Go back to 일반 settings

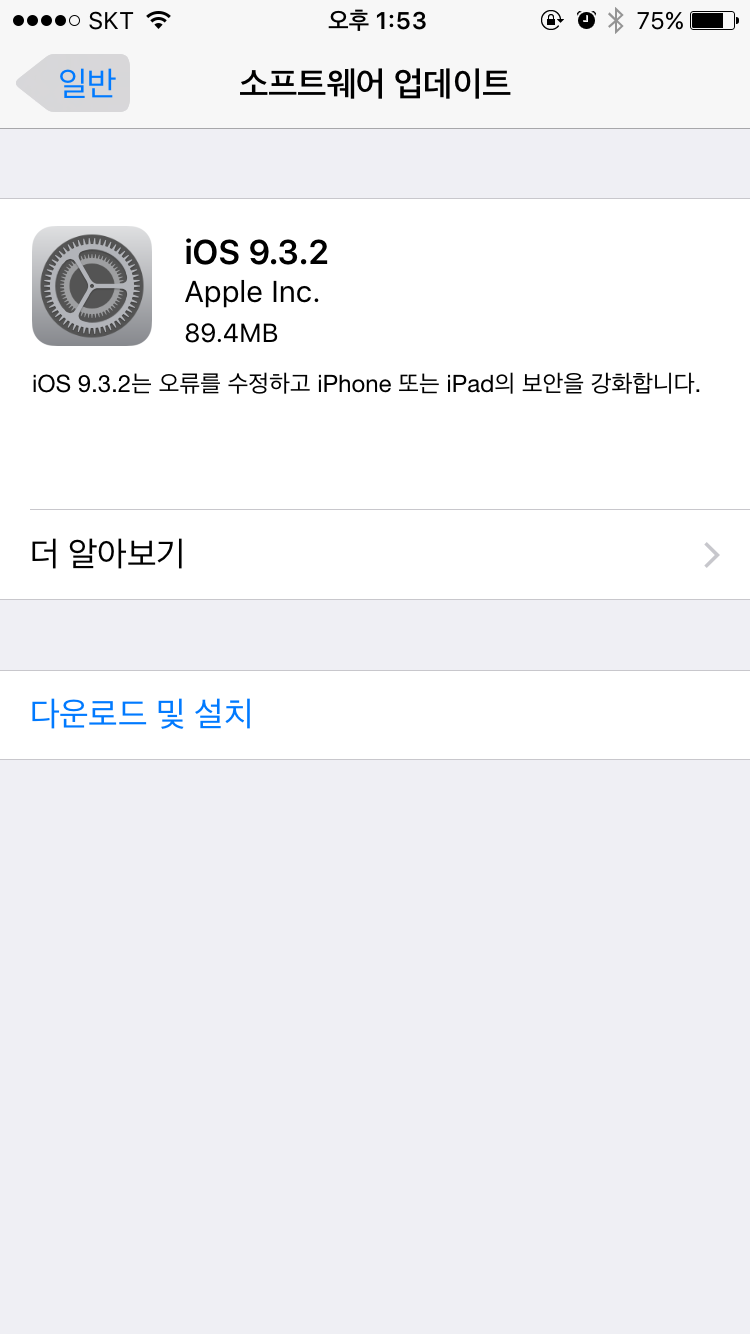(74, 83)
